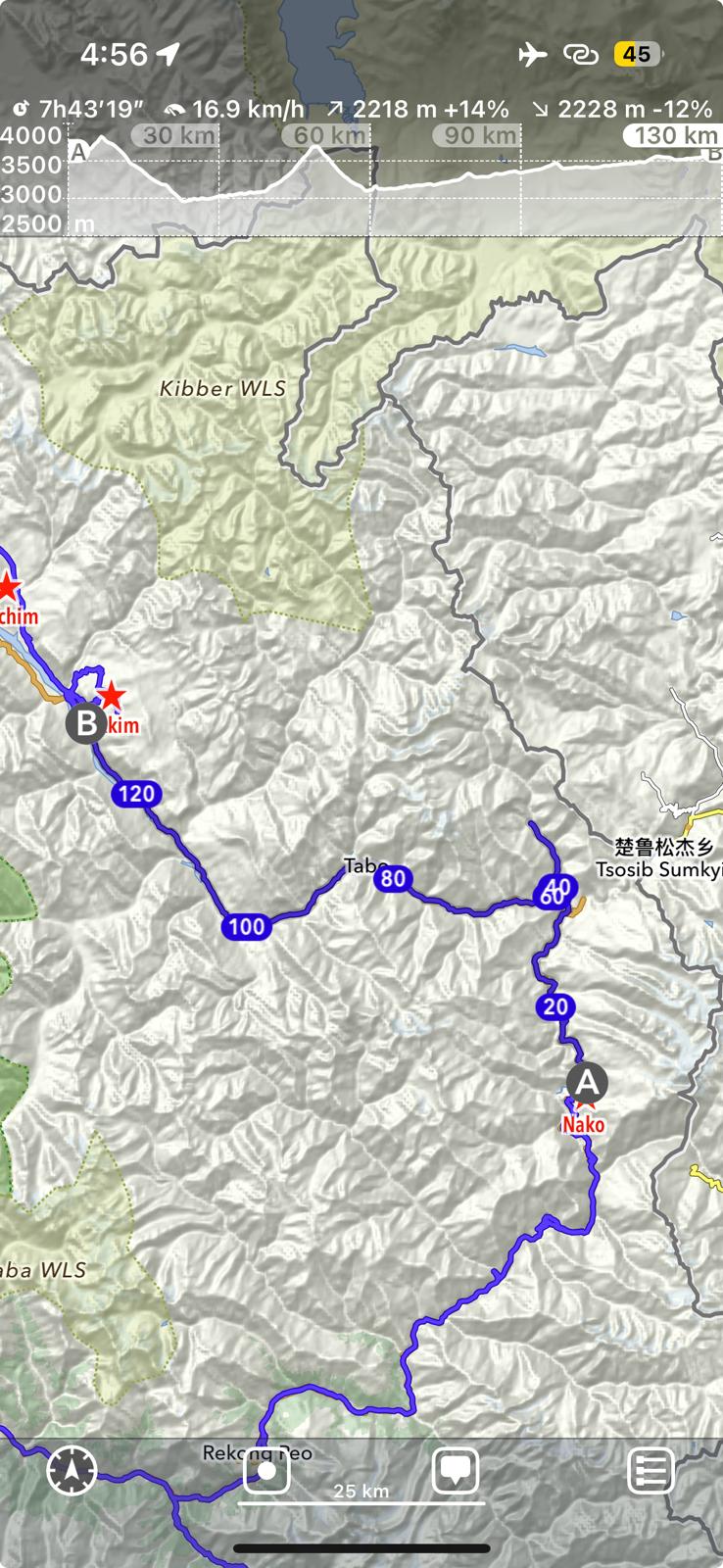Select route start point A near Nako
The height and width of the screenshot is (1568, 723).
pyautogui.click(x=587, y=1083)
